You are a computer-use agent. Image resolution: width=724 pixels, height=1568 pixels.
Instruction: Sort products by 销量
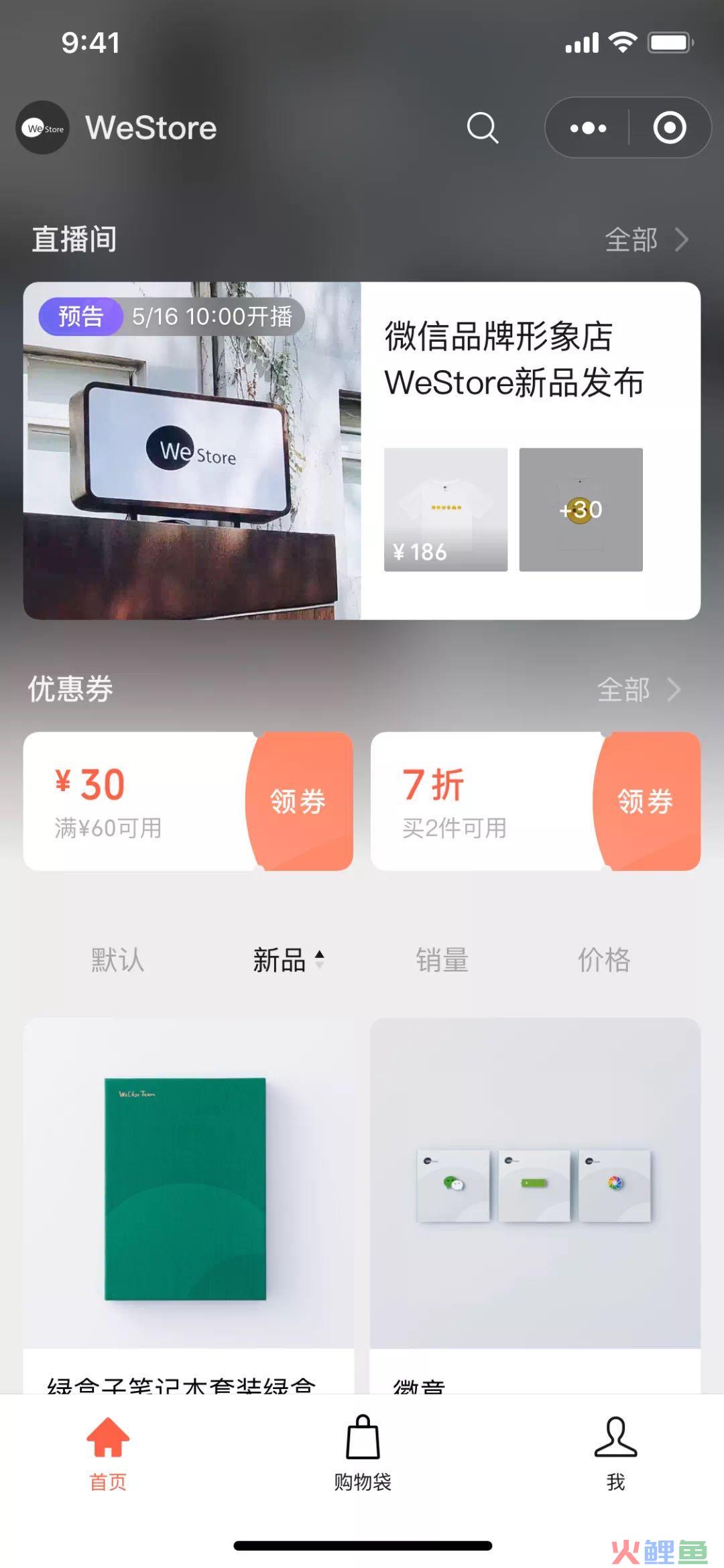(x=442, y=960)
